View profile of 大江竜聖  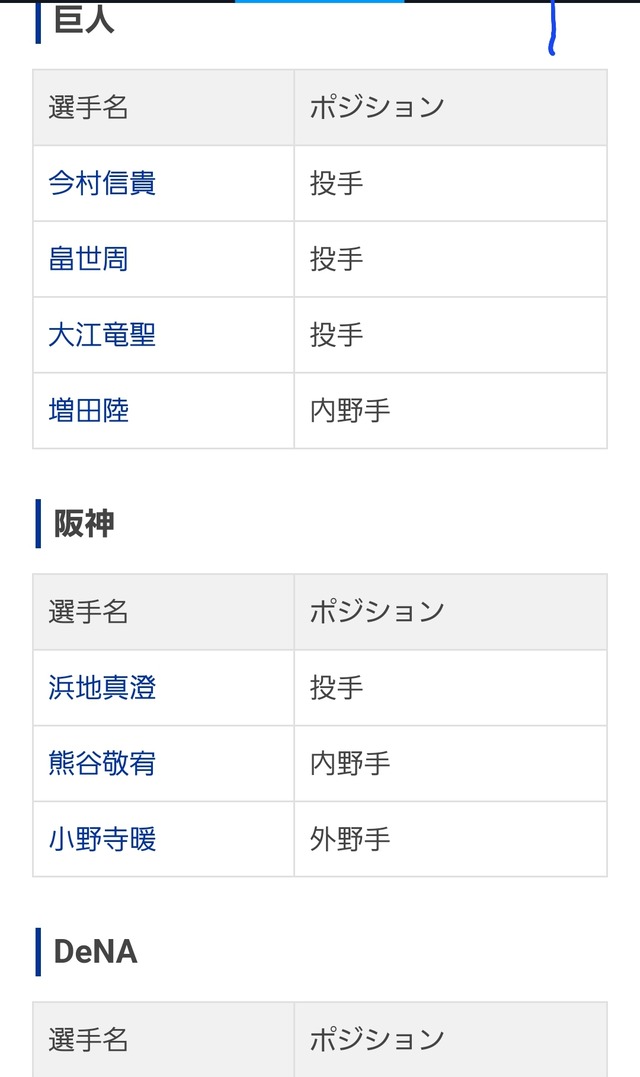(102, 335)
